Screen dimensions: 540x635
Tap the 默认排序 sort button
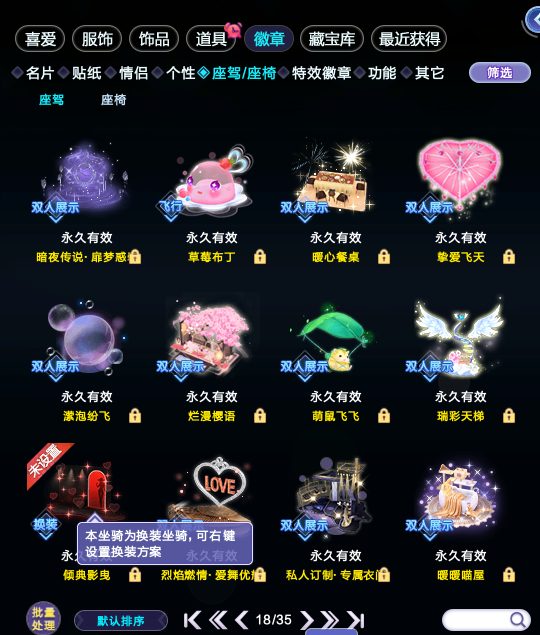point(121,621)
